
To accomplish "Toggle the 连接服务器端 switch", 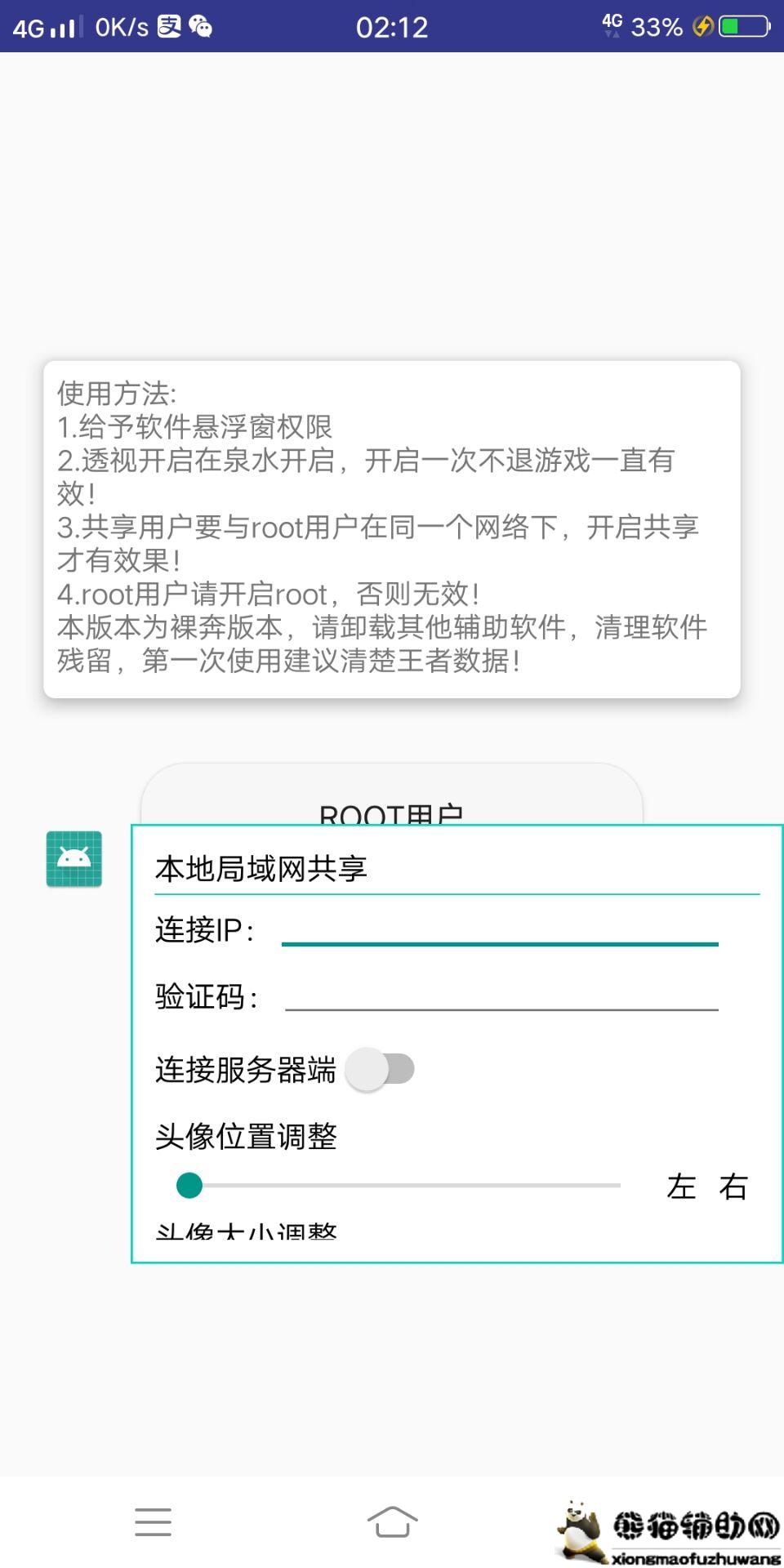I will click(380, 1069).
